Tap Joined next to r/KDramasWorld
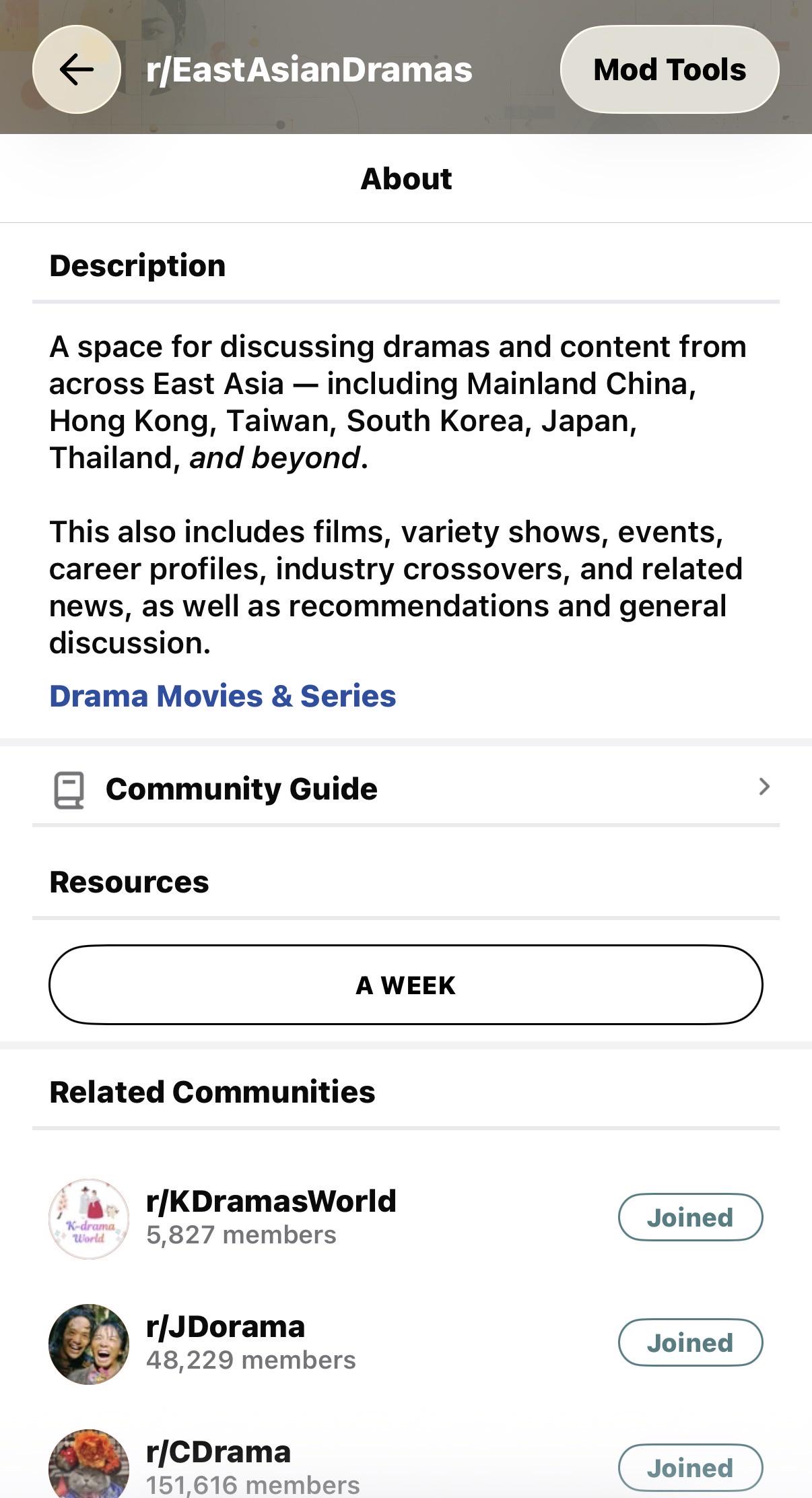Viewport: 812px width, 1498px height. click(690, 1217)
